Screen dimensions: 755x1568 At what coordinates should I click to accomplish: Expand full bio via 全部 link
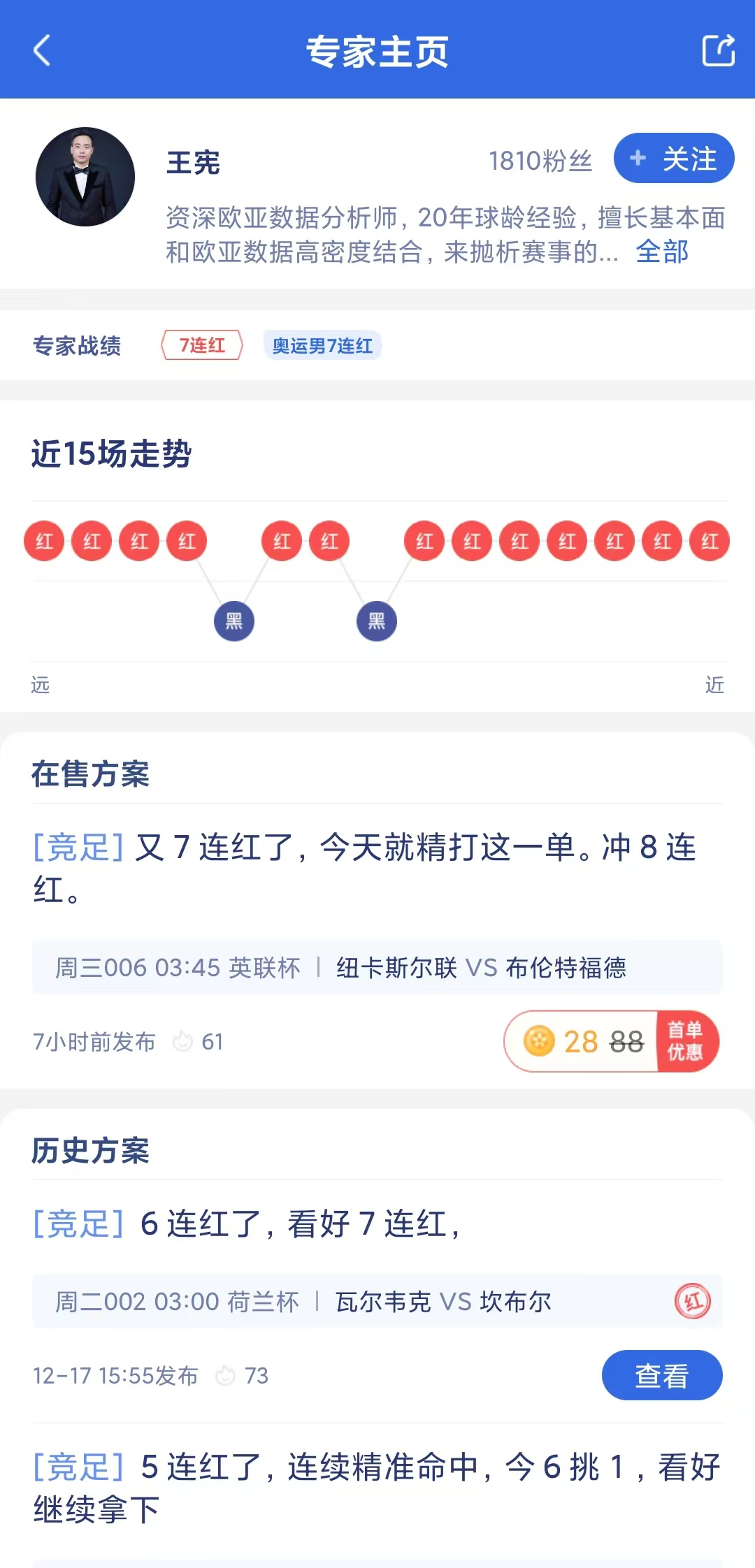coord(661,252)
